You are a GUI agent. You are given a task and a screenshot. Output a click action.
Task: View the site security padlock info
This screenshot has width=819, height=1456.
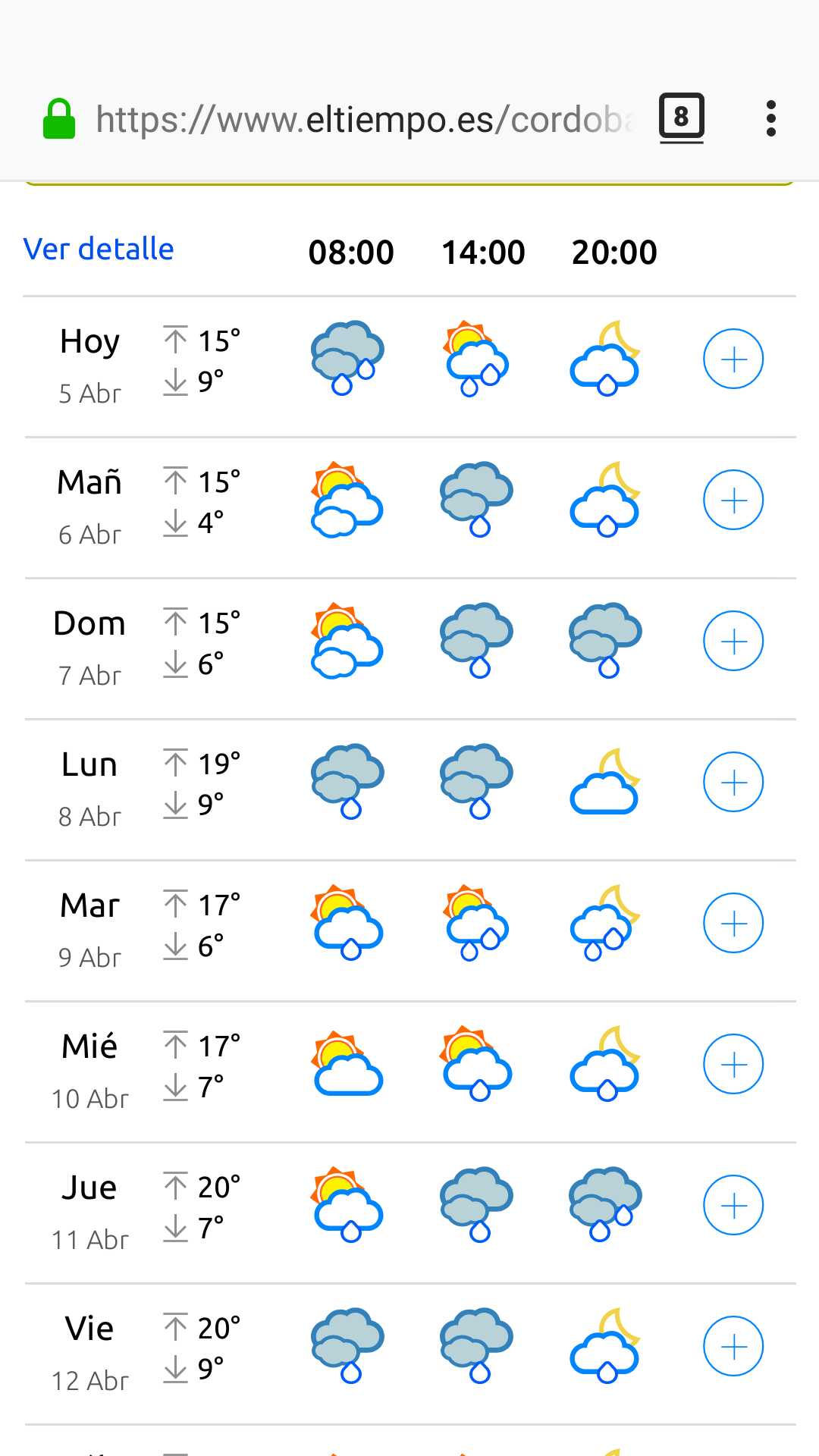pyautogui.click(x=59, y=119)
